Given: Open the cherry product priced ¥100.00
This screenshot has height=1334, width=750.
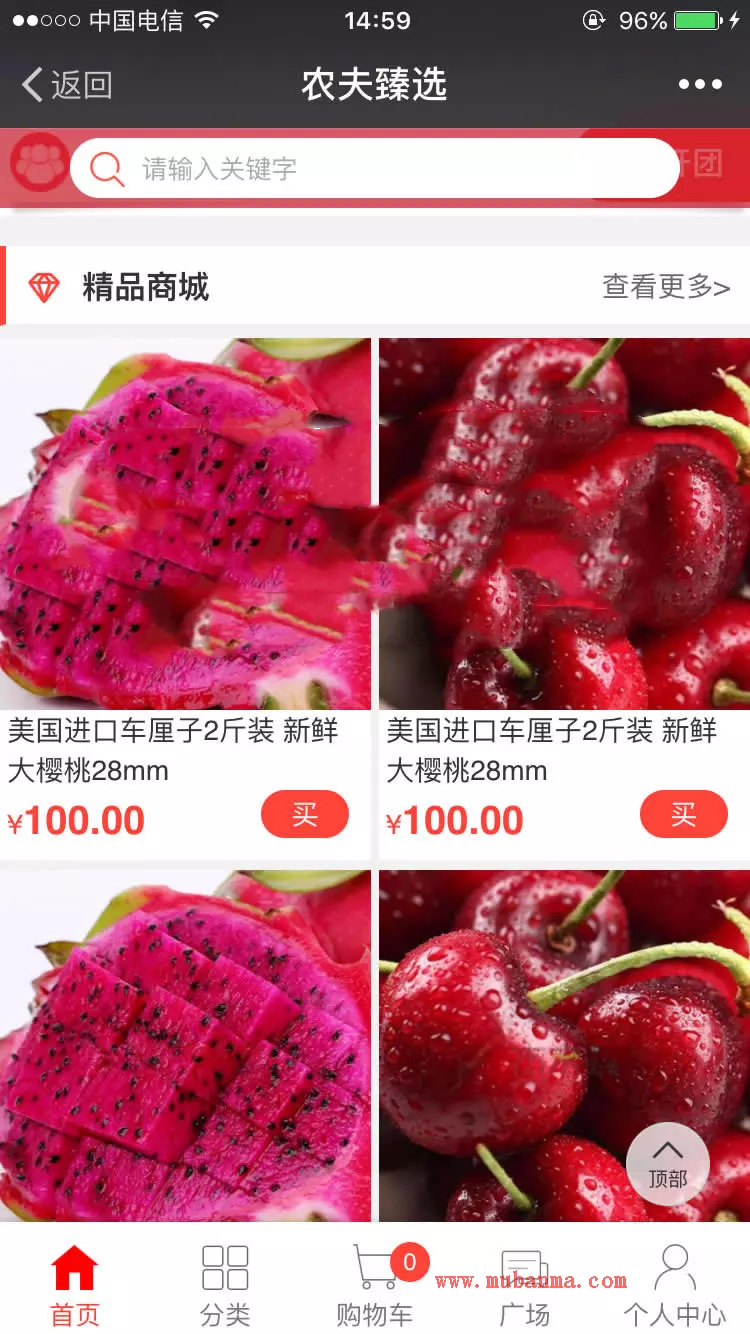Looking at the screenshot, I should pos(564,523).
